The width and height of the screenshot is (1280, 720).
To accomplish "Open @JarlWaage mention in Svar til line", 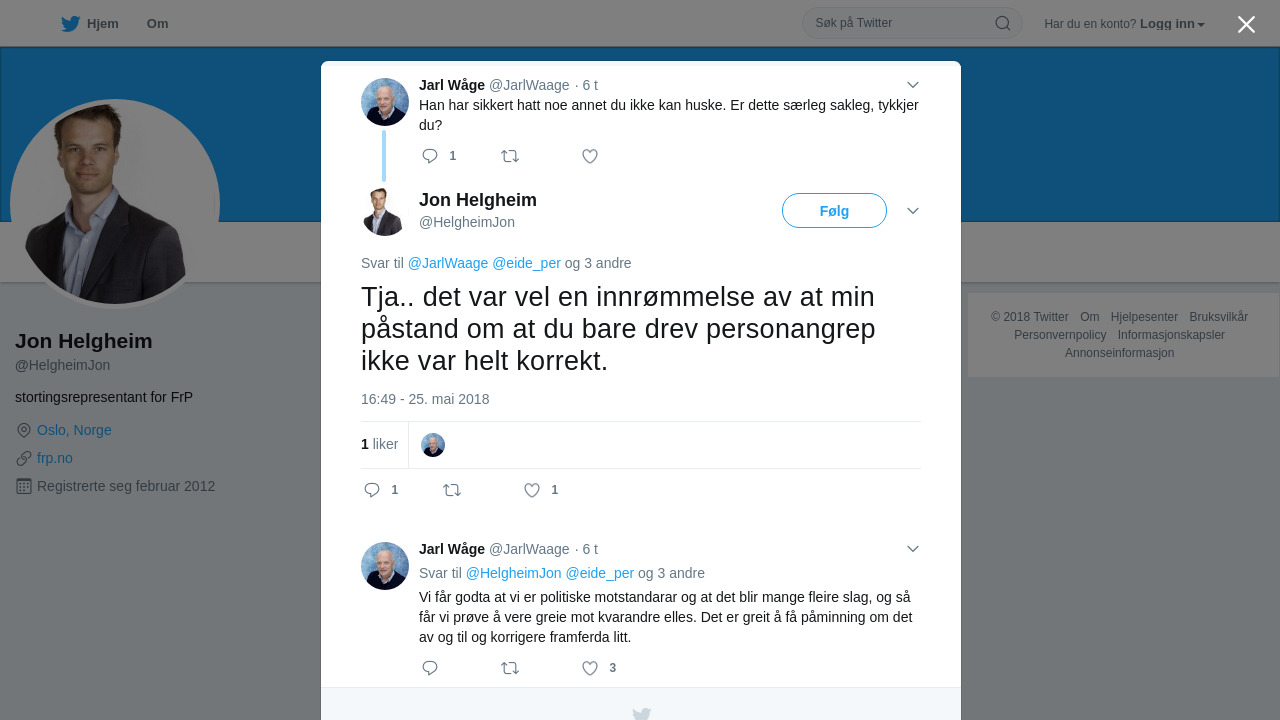I will point(447,263).
